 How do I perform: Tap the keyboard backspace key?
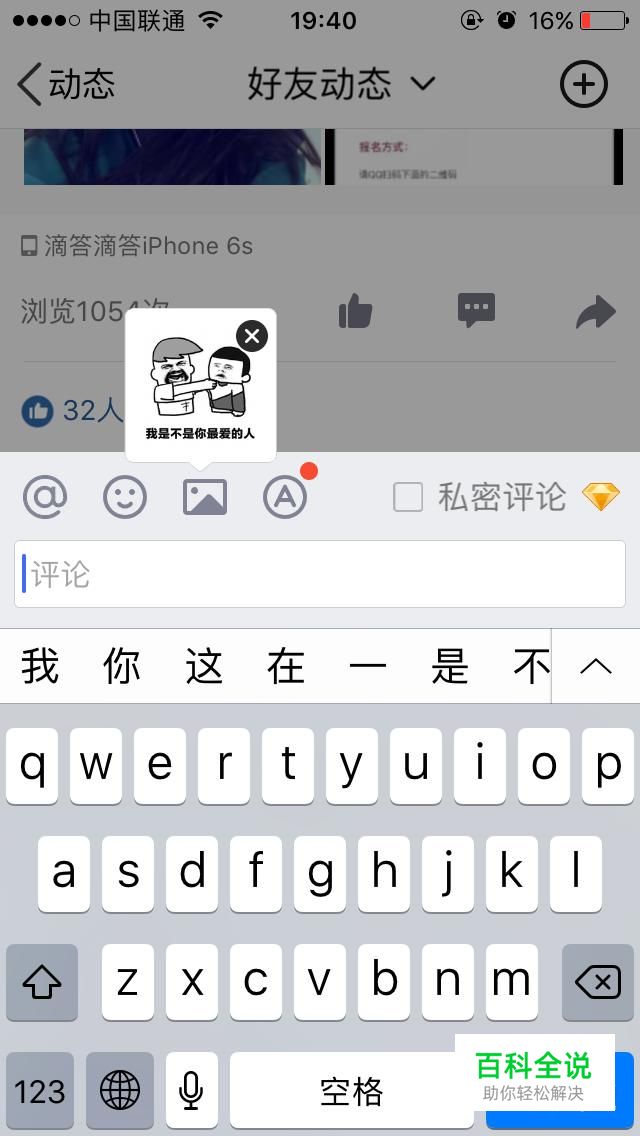[598, 982]
